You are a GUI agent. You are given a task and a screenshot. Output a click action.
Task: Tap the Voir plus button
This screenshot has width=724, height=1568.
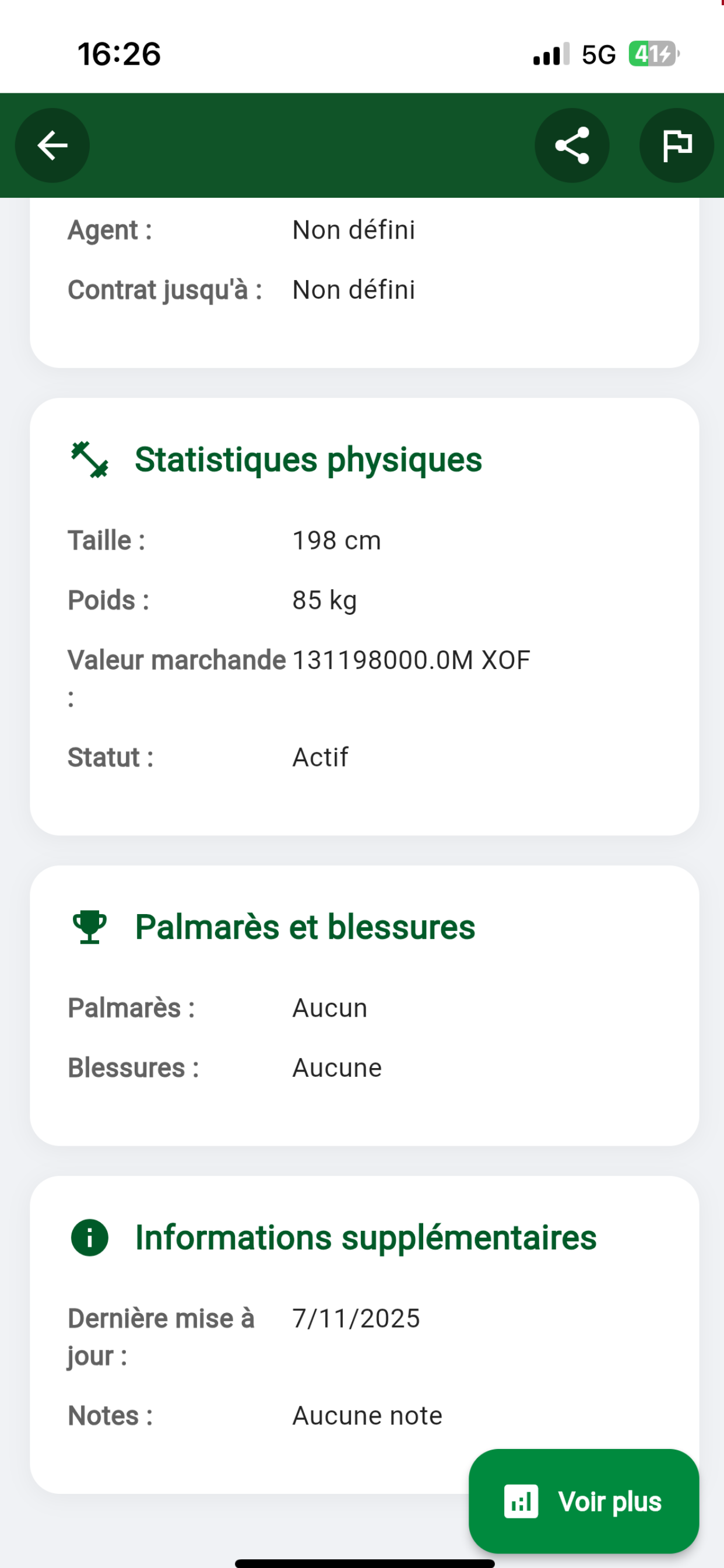(x=584, y=1501)
